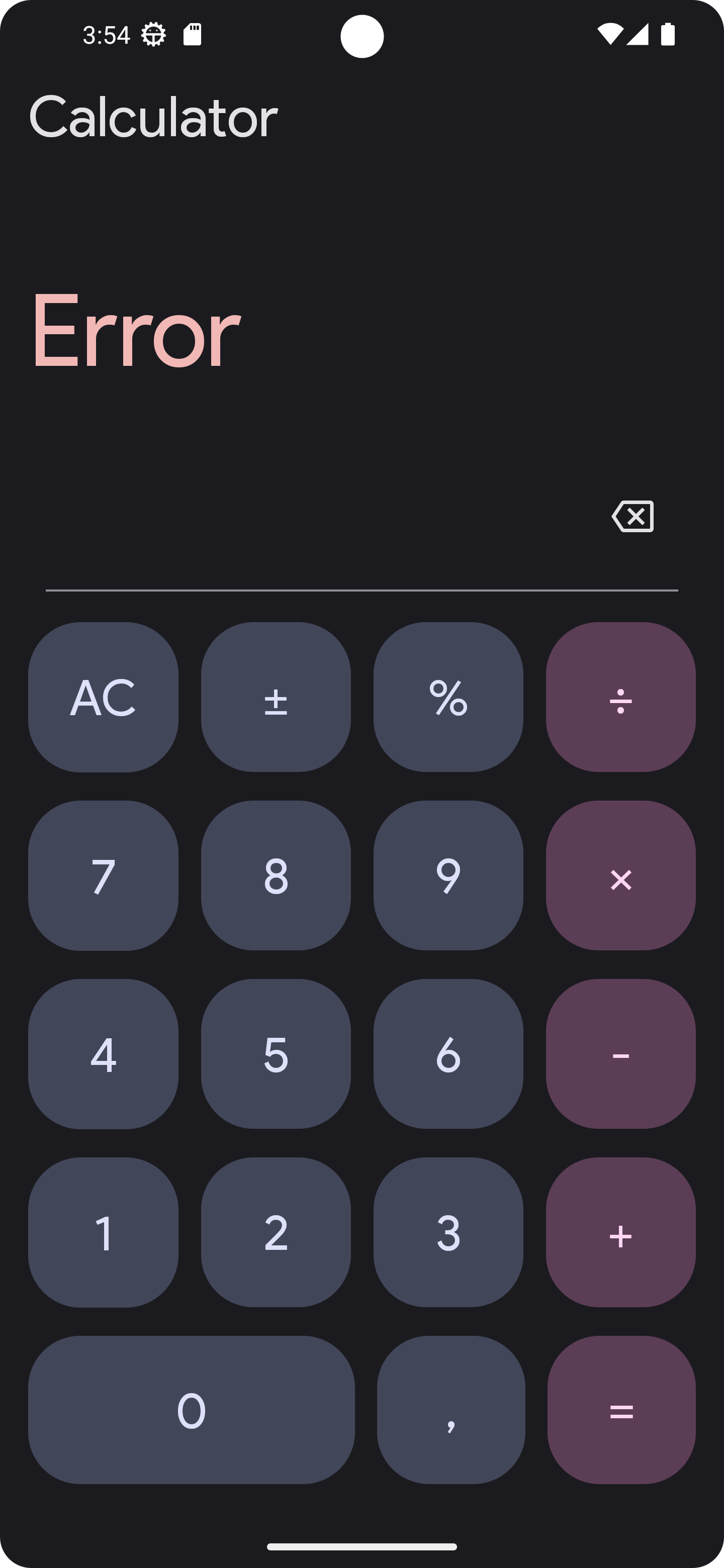Click the backspace delete icon
724x1568 pixels.
click(632, 516)
